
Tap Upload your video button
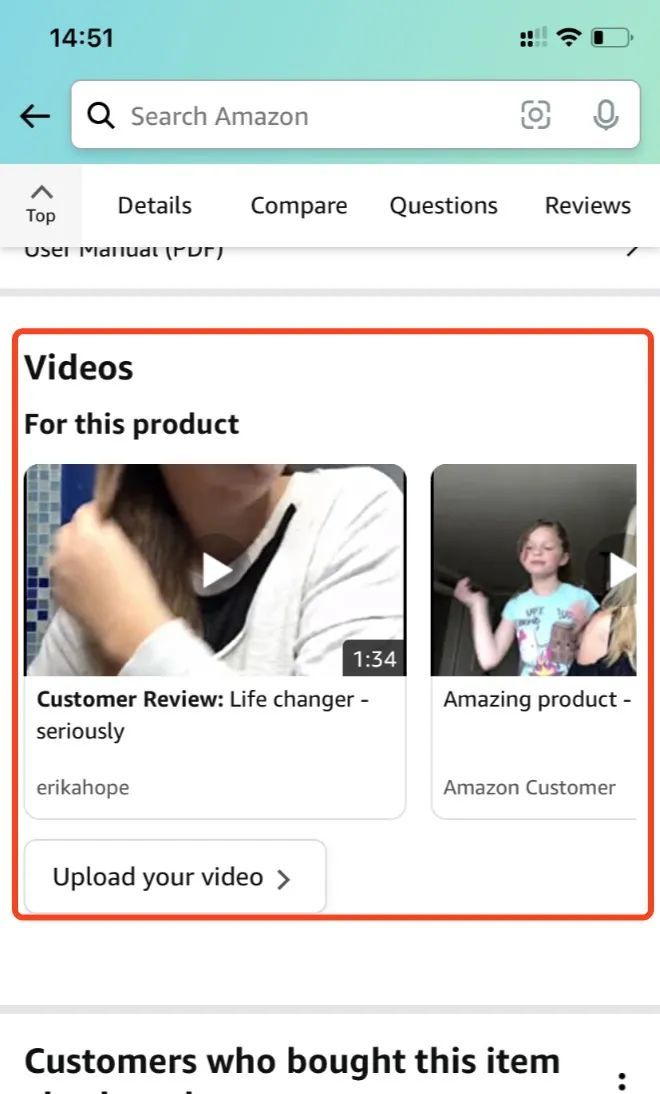point(174,877)
